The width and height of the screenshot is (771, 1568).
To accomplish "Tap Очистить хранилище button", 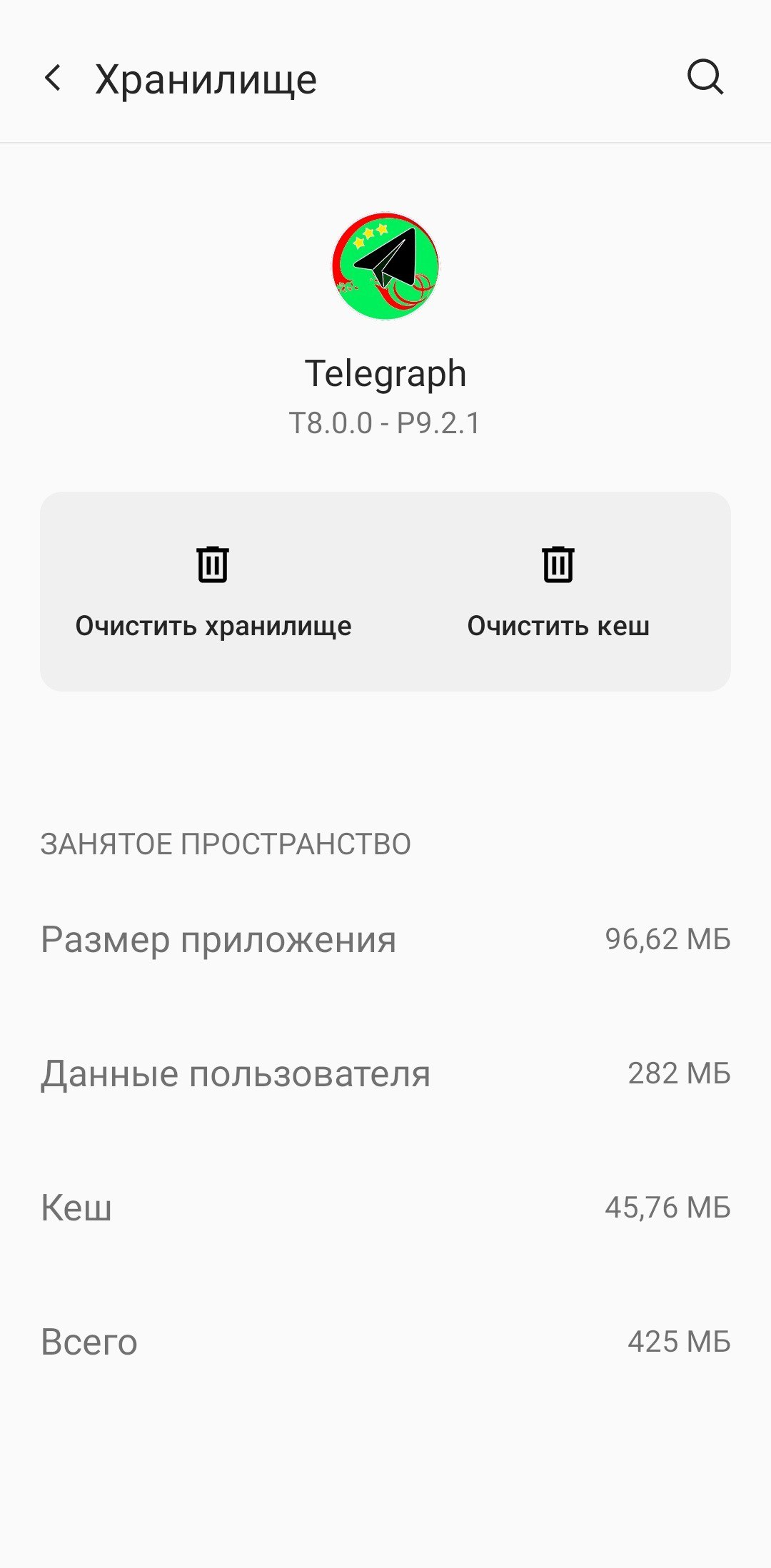I will 213,591.
